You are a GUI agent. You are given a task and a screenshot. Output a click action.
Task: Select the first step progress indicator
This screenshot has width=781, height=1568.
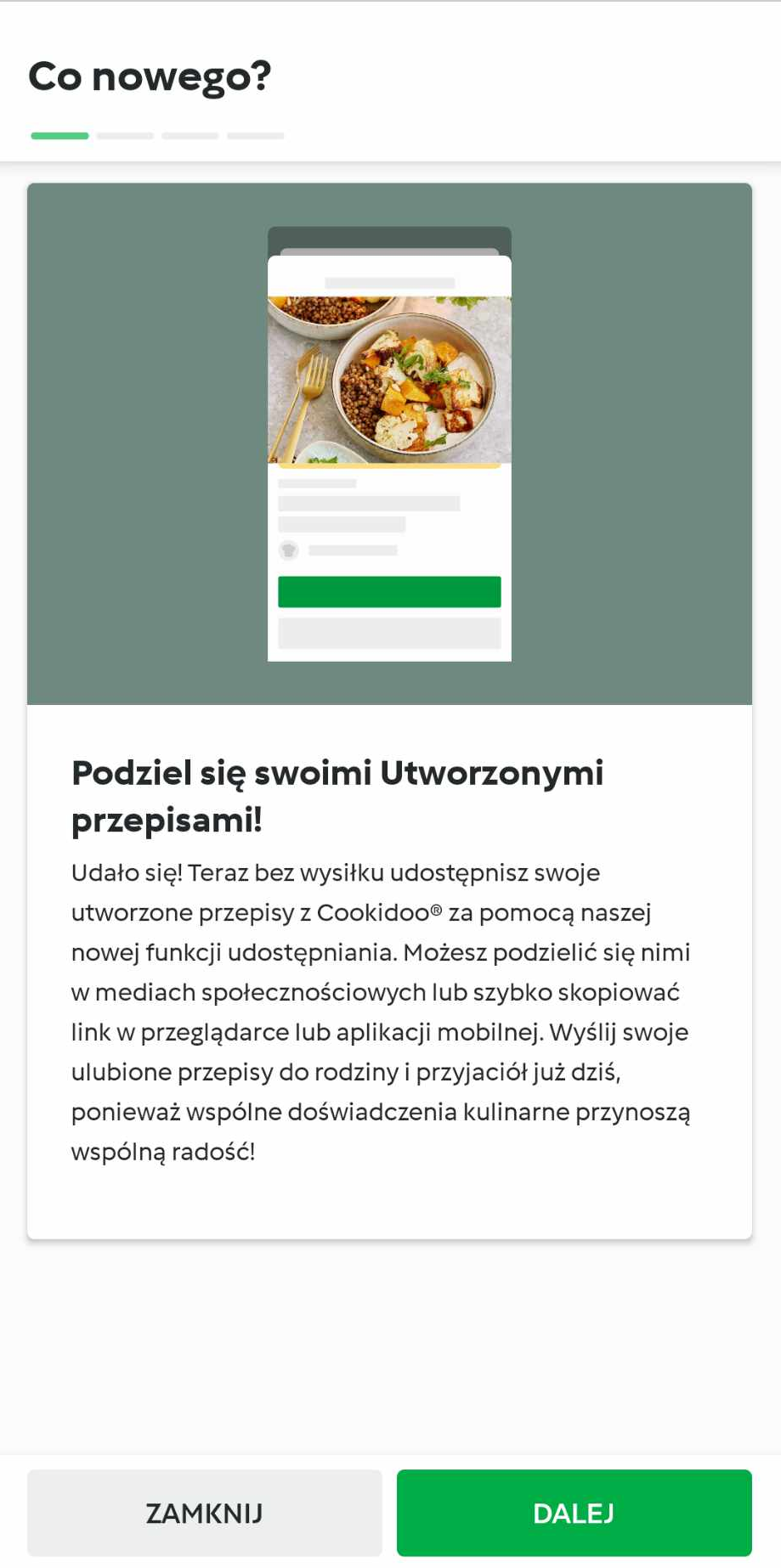(x=58, y=135)
